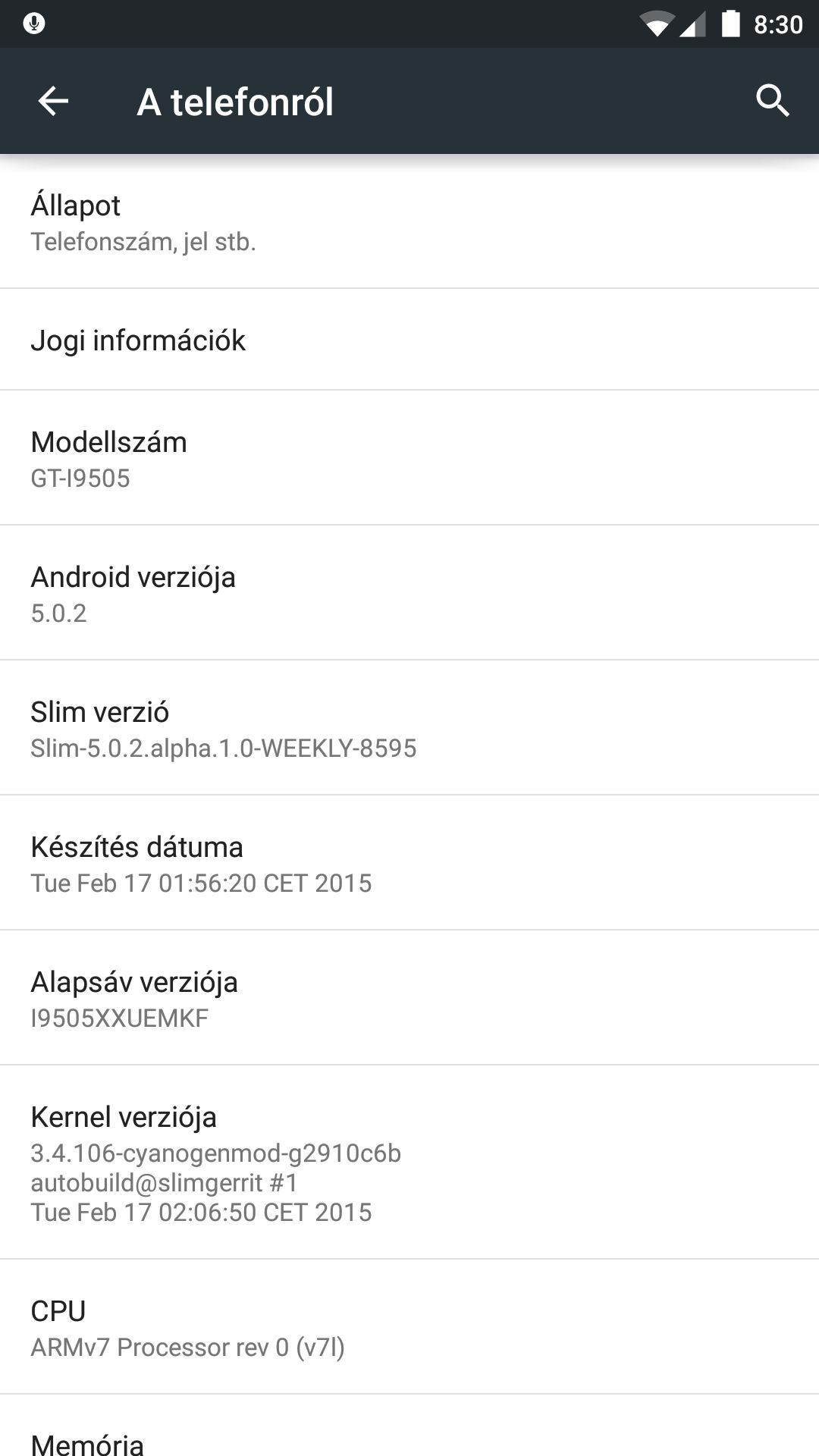Viewport: 819px width, 1456px height.
Task: Tap the Modellszám GT-I9505 row
Action: click(x=409, y=458)
